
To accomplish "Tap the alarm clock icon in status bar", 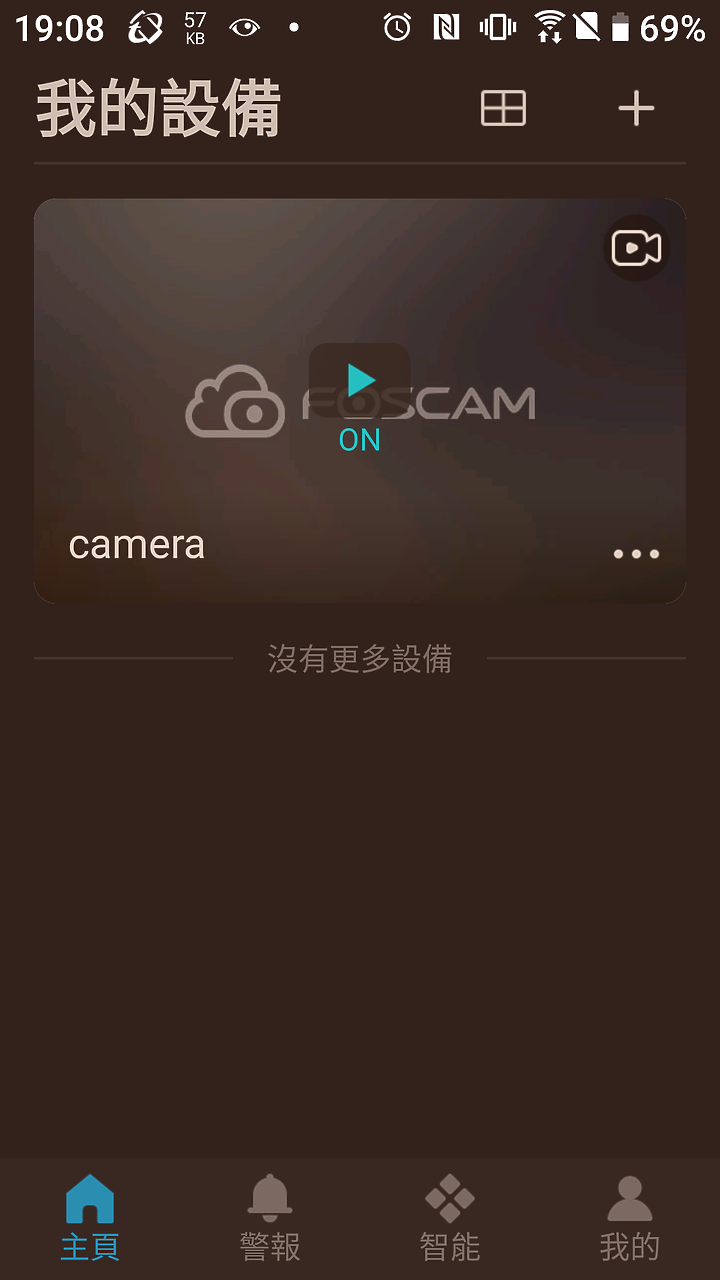I will tap(396, 27).
